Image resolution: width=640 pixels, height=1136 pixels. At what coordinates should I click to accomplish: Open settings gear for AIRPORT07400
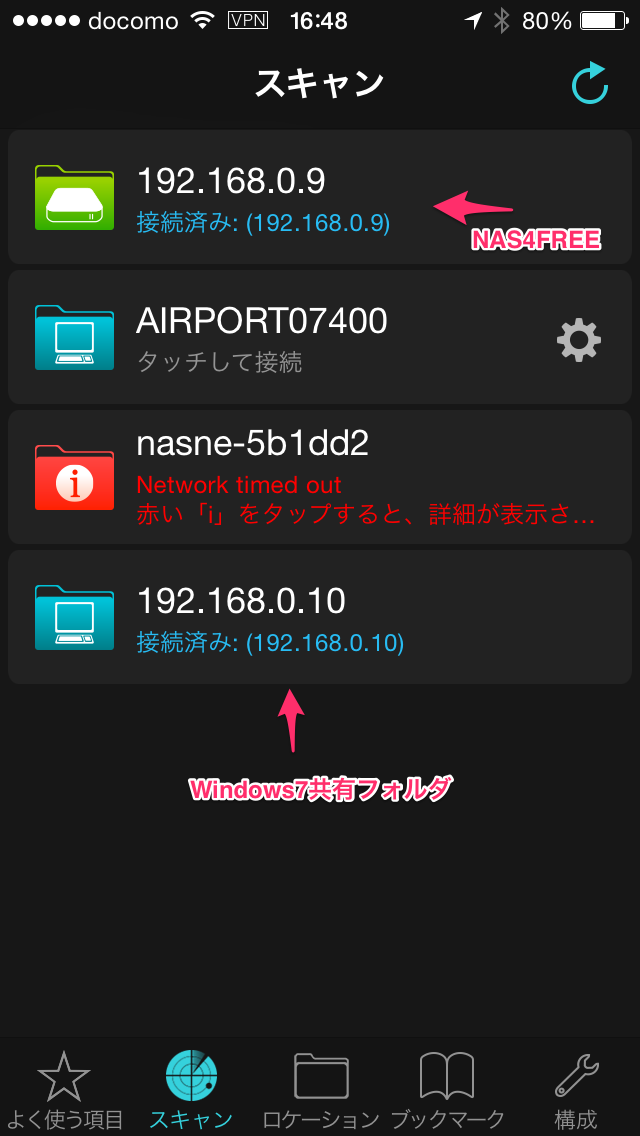(578, 341)
